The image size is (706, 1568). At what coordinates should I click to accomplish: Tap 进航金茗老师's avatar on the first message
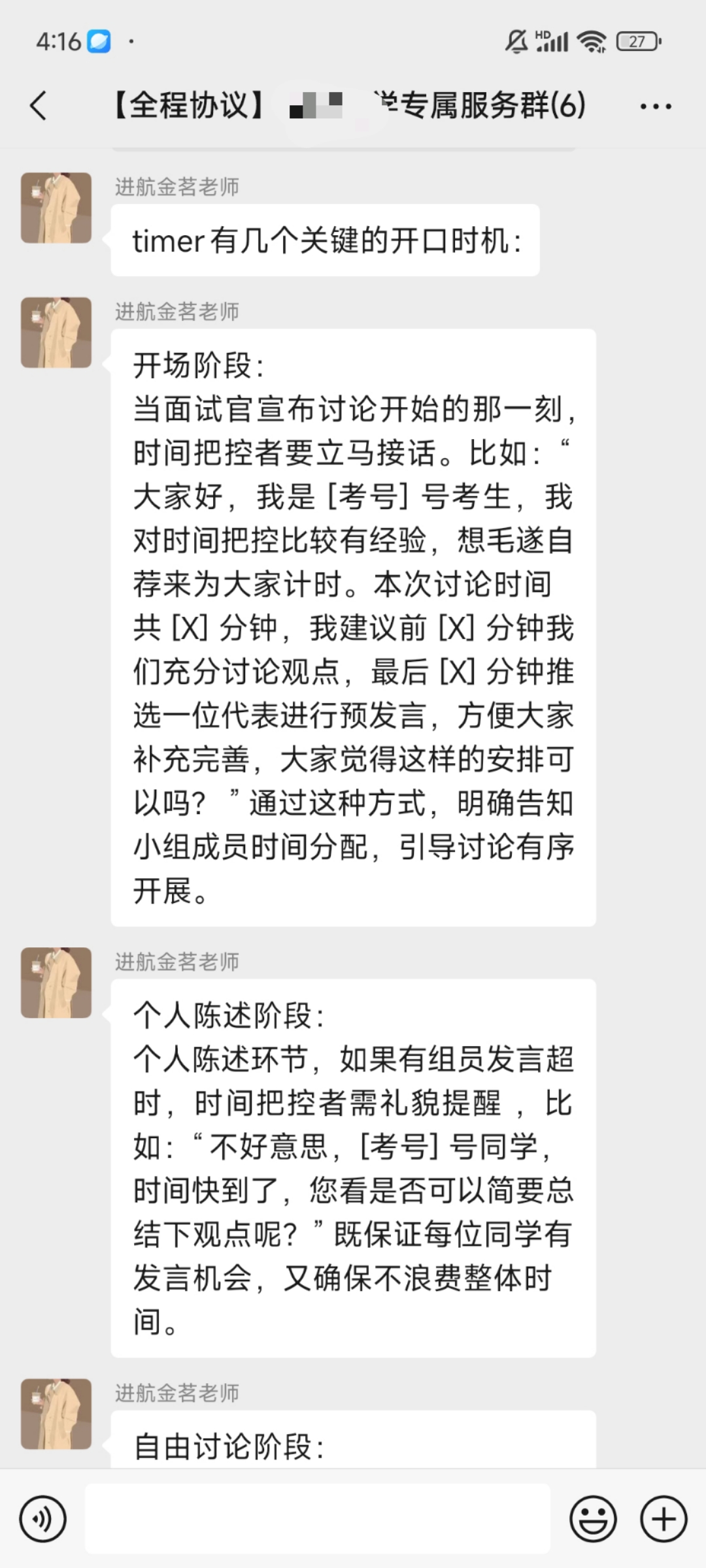[56, 206]
